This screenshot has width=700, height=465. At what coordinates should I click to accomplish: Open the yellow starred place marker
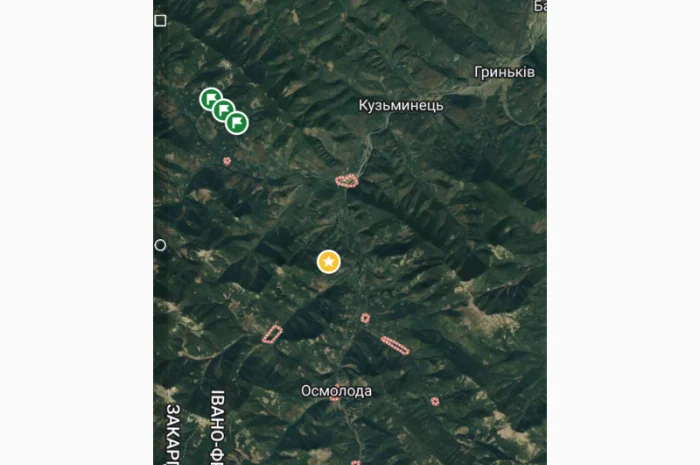click(328, 262)
